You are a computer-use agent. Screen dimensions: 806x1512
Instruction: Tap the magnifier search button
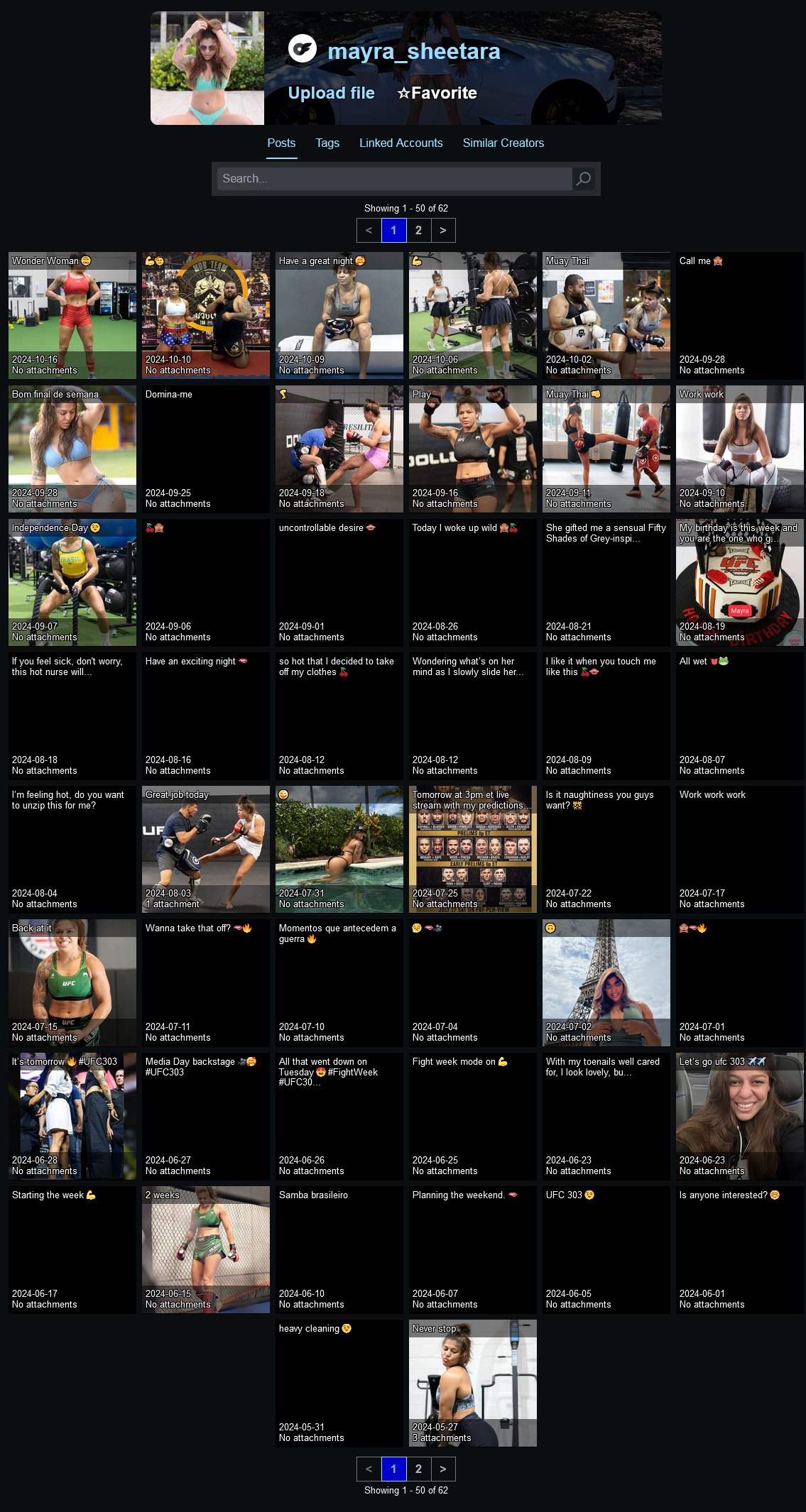(584, 179)
